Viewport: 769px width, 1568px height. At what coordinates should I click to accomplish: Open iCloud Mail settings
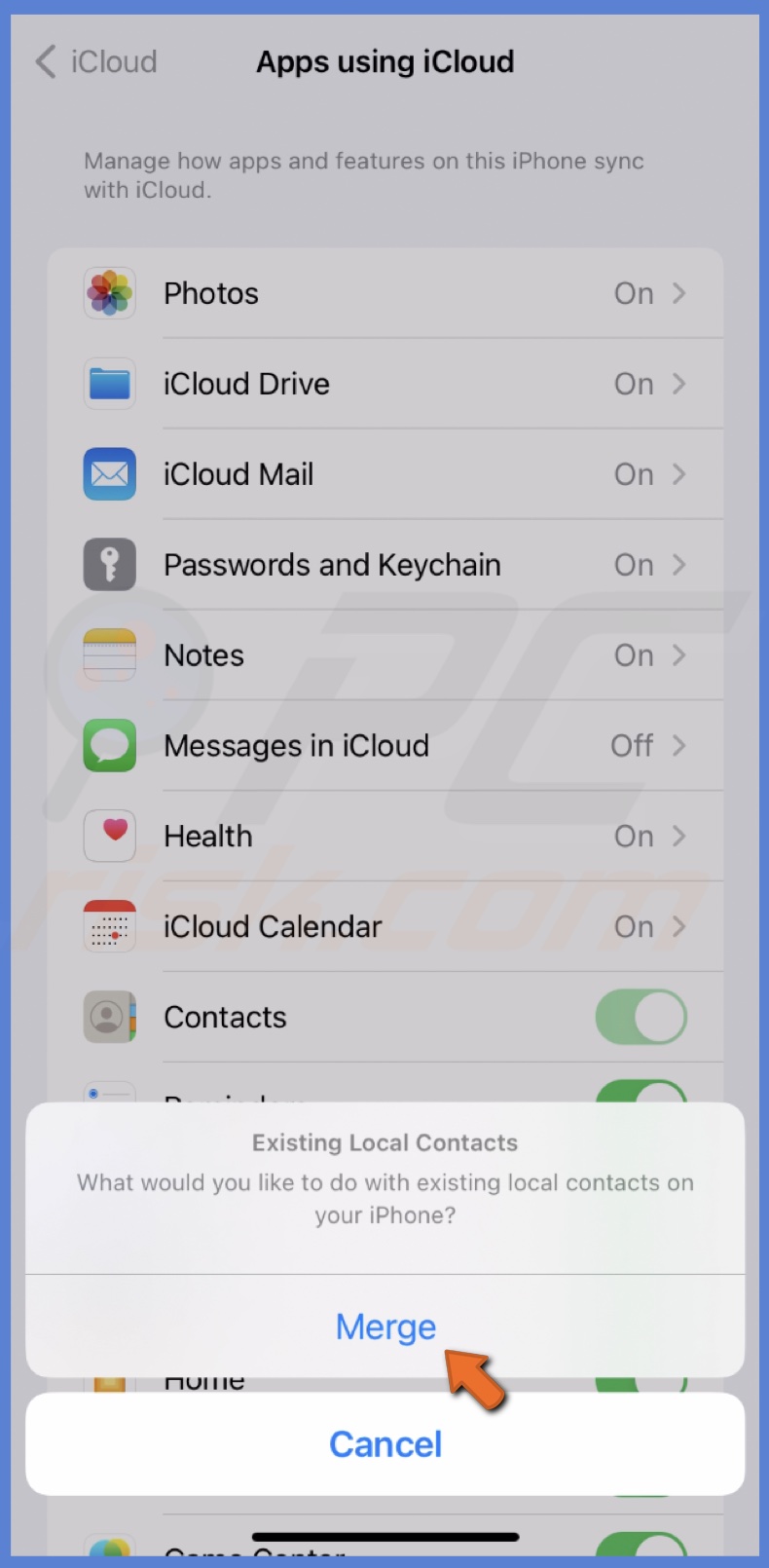tap(384, 474)
